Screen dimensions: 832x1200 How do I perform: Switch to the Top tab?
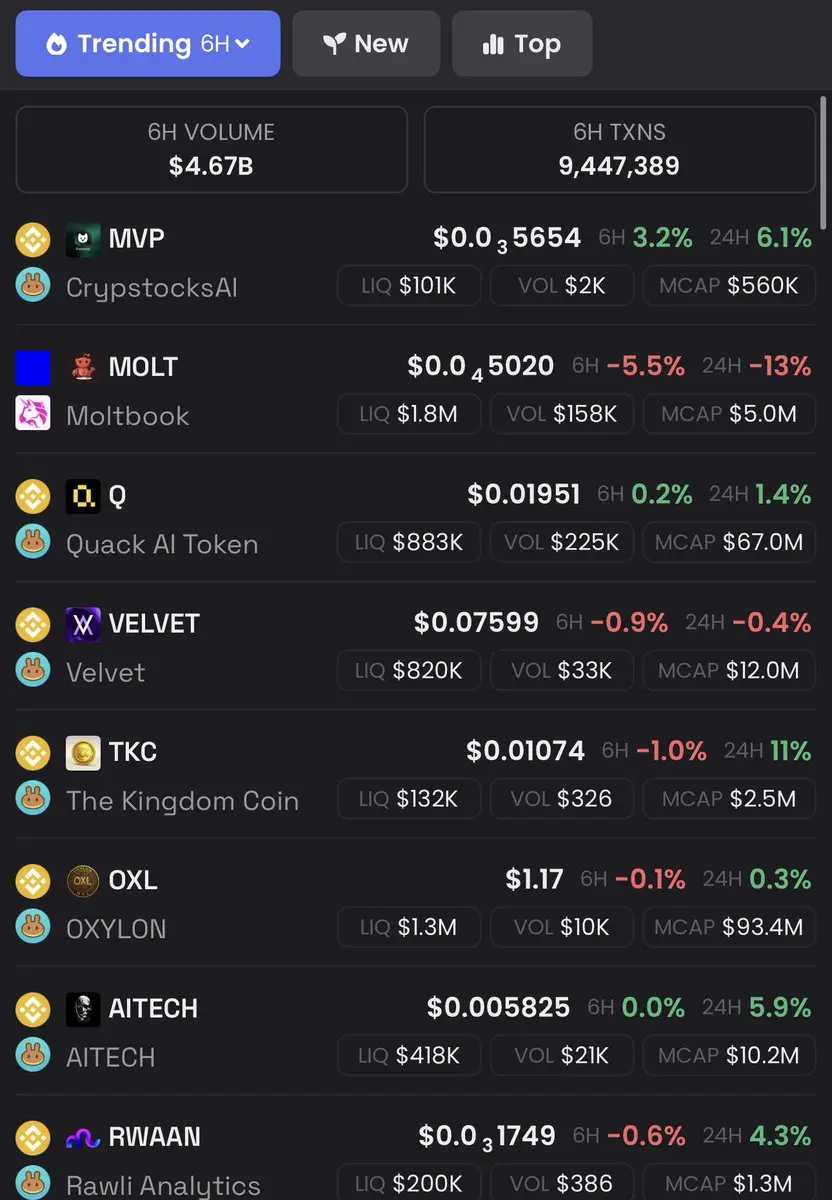tap(522, 44)
